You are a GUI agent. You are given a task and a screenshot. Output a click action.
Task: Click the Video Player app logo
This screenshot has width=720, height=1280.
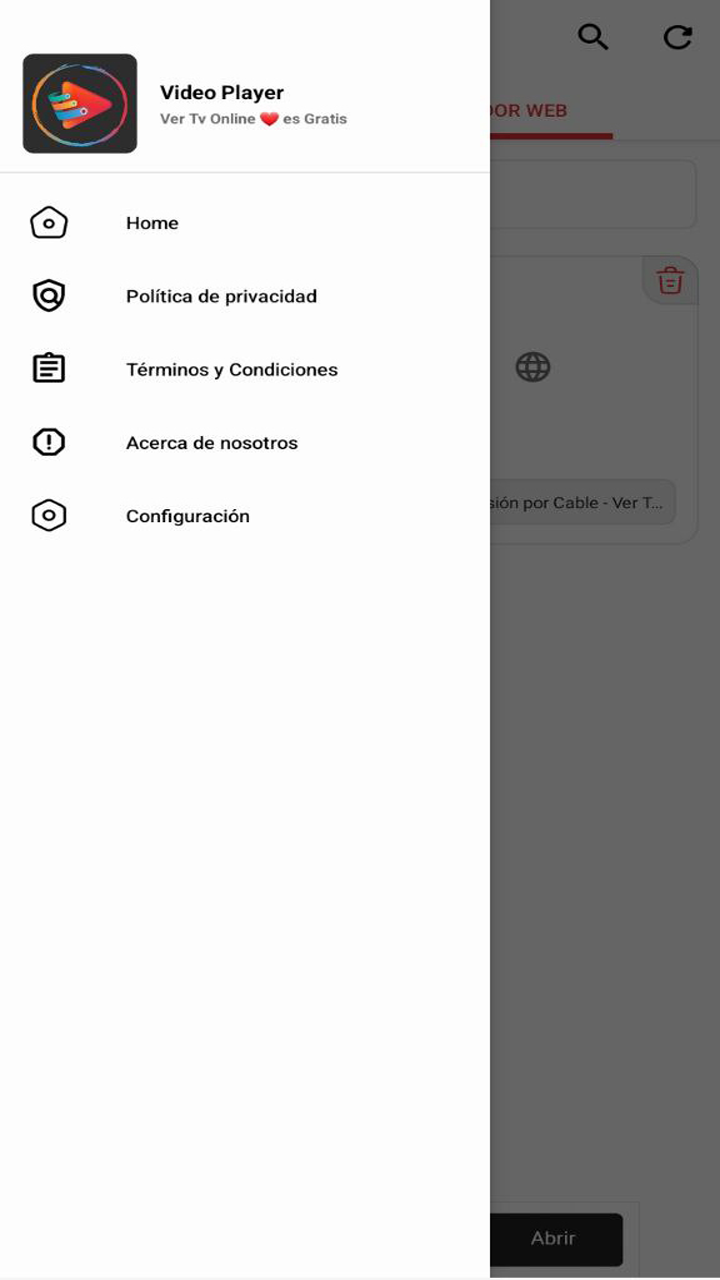coord(80,103)
